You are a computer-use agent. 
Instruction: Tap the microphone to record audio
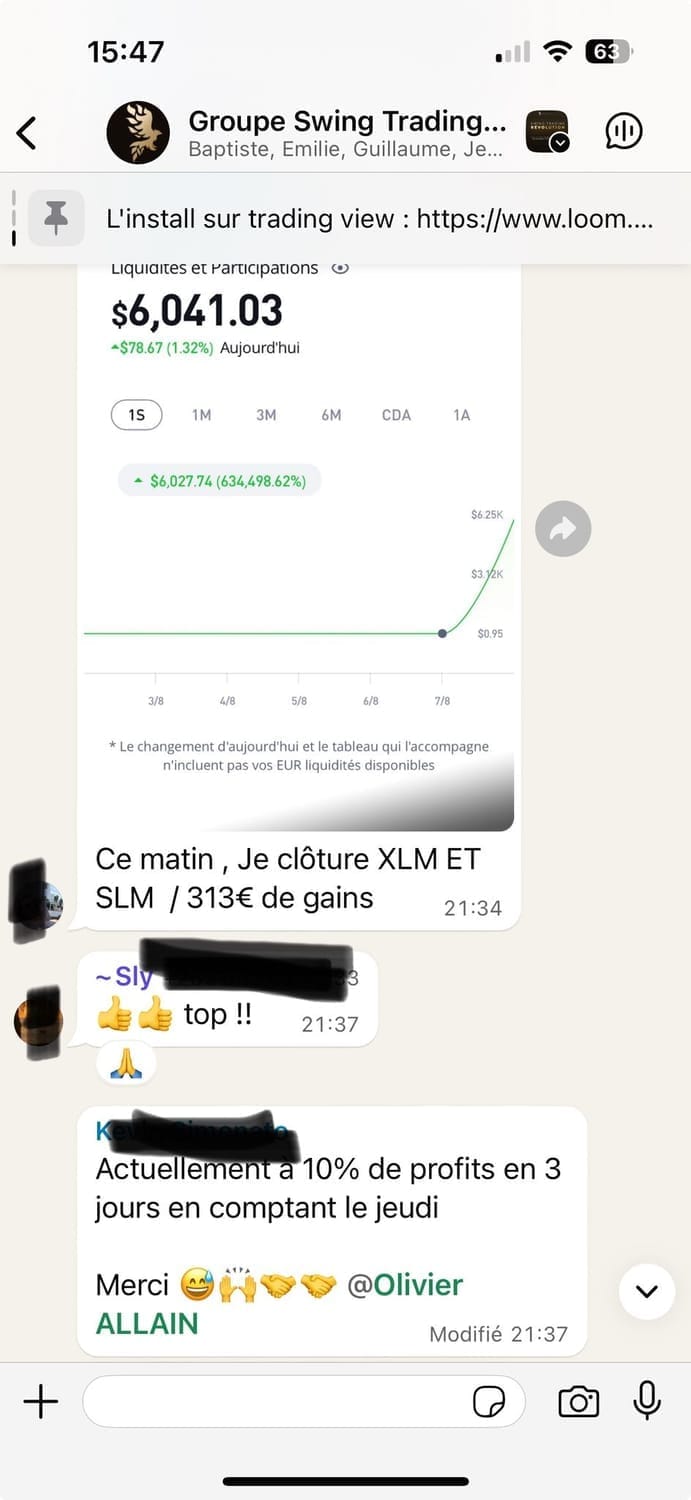pyautogui.click(x=647, y=1401)
